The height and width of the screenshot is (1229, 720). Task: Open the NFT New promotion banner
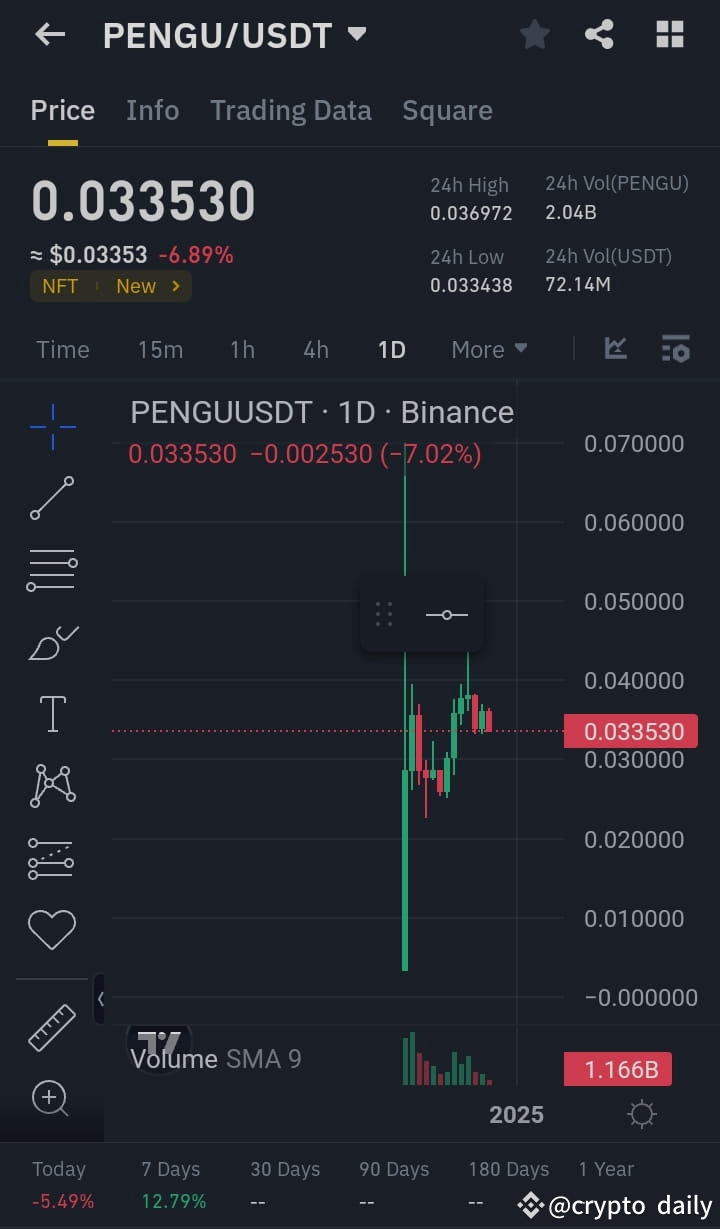[110, 286]
